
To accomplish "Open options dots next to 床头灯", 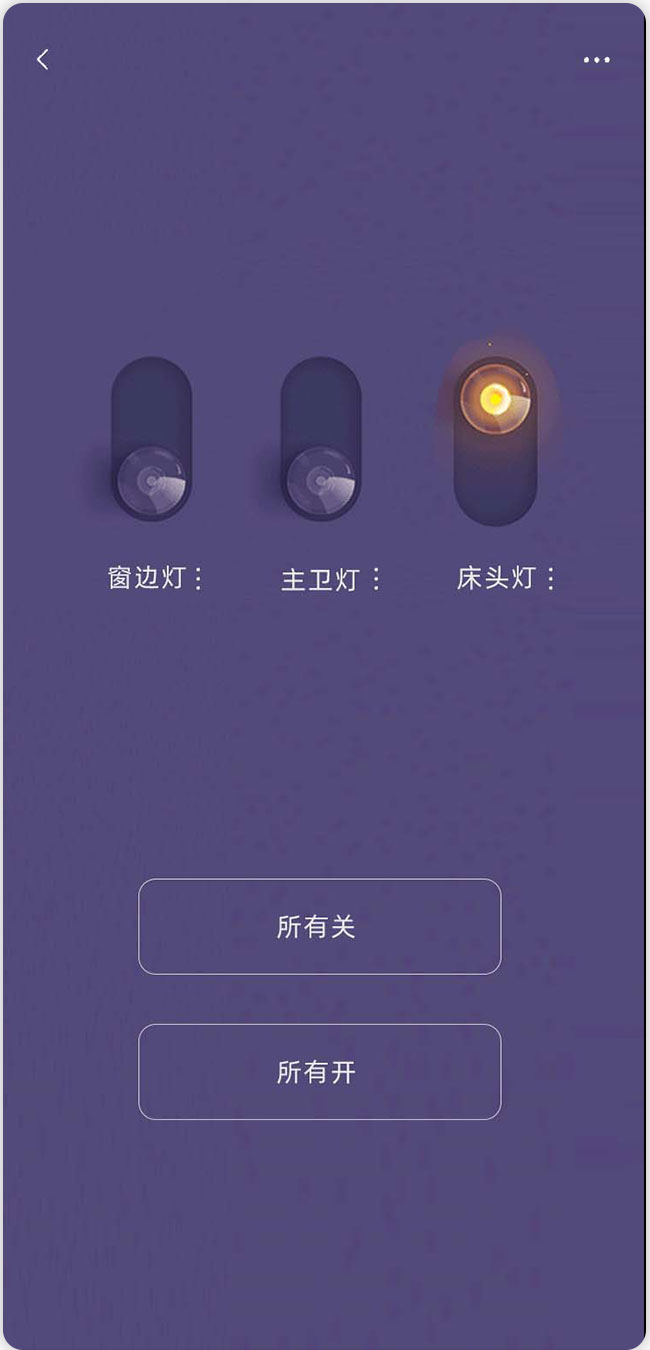I will (x=551, y=578).
